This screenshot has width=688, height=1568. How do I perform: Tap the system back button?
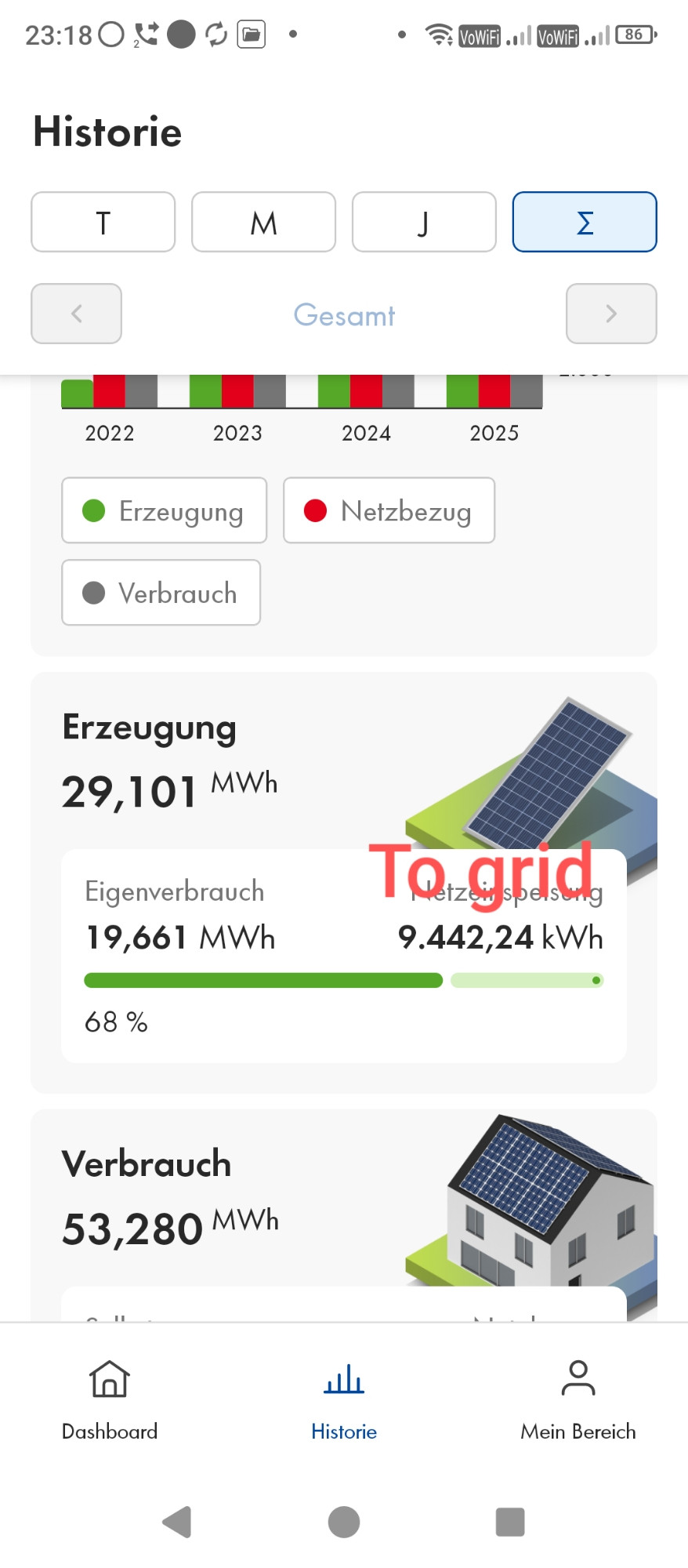coord(177,1522)
